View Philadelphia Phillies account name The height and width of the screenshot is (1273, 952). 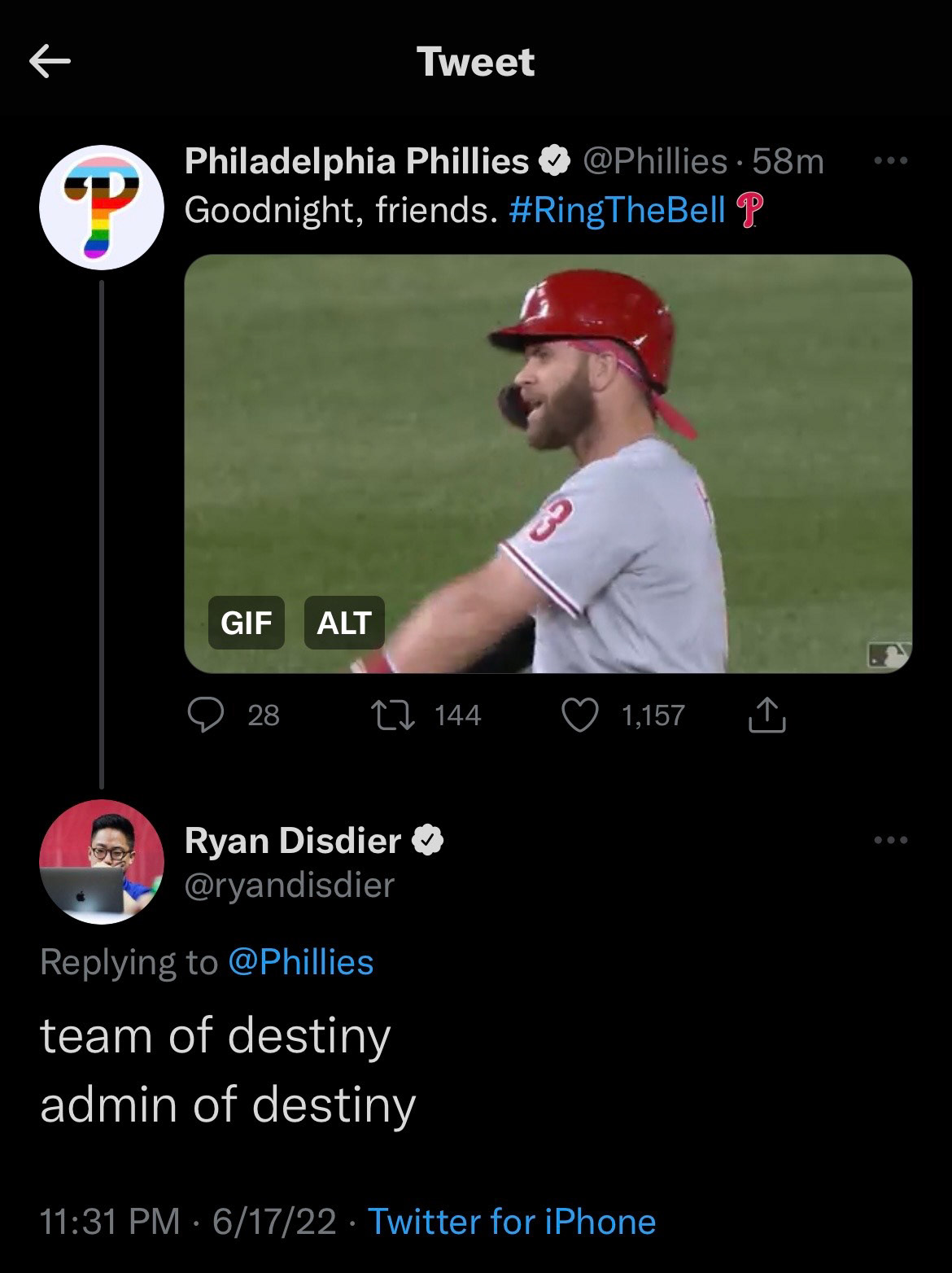(x=356, y=161)
